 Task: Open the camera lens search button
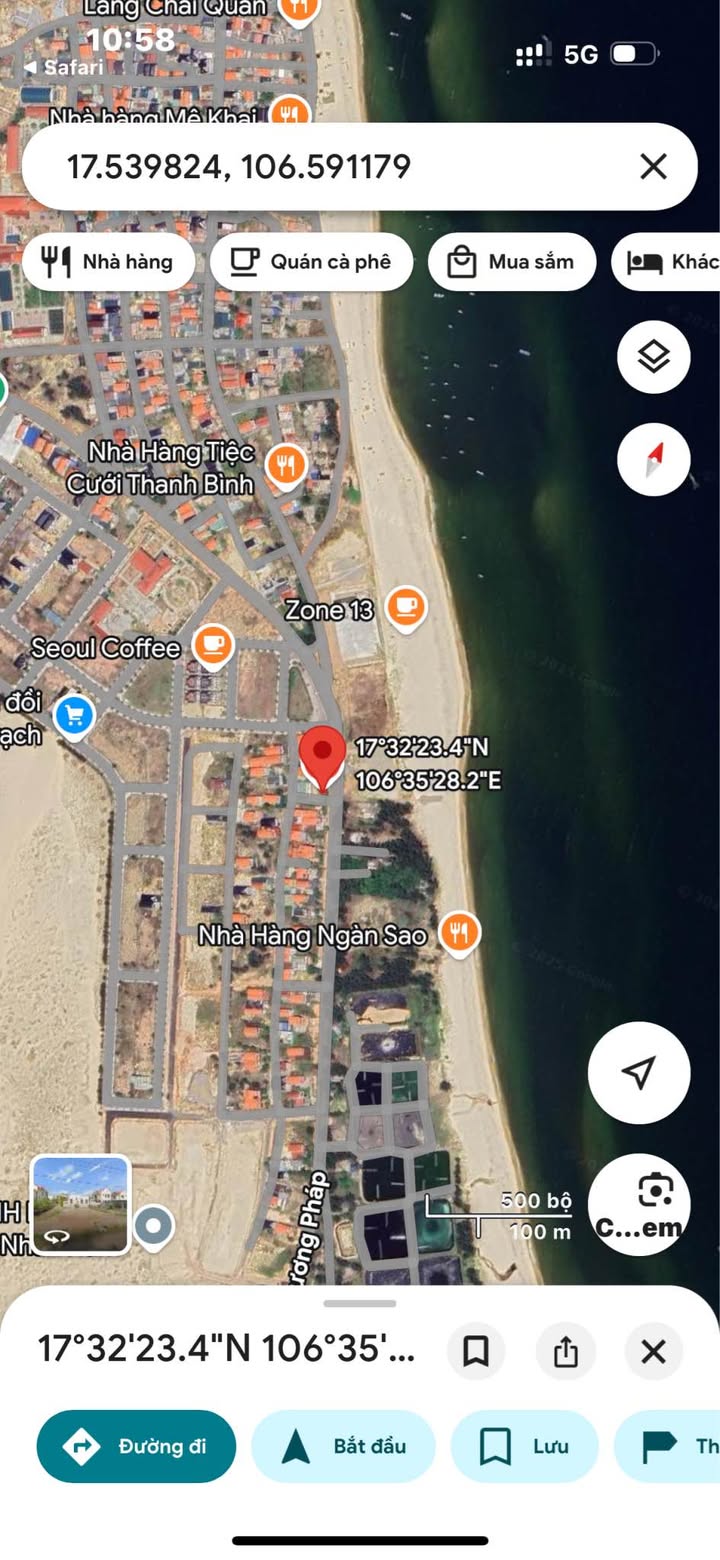click(638, 1204)
